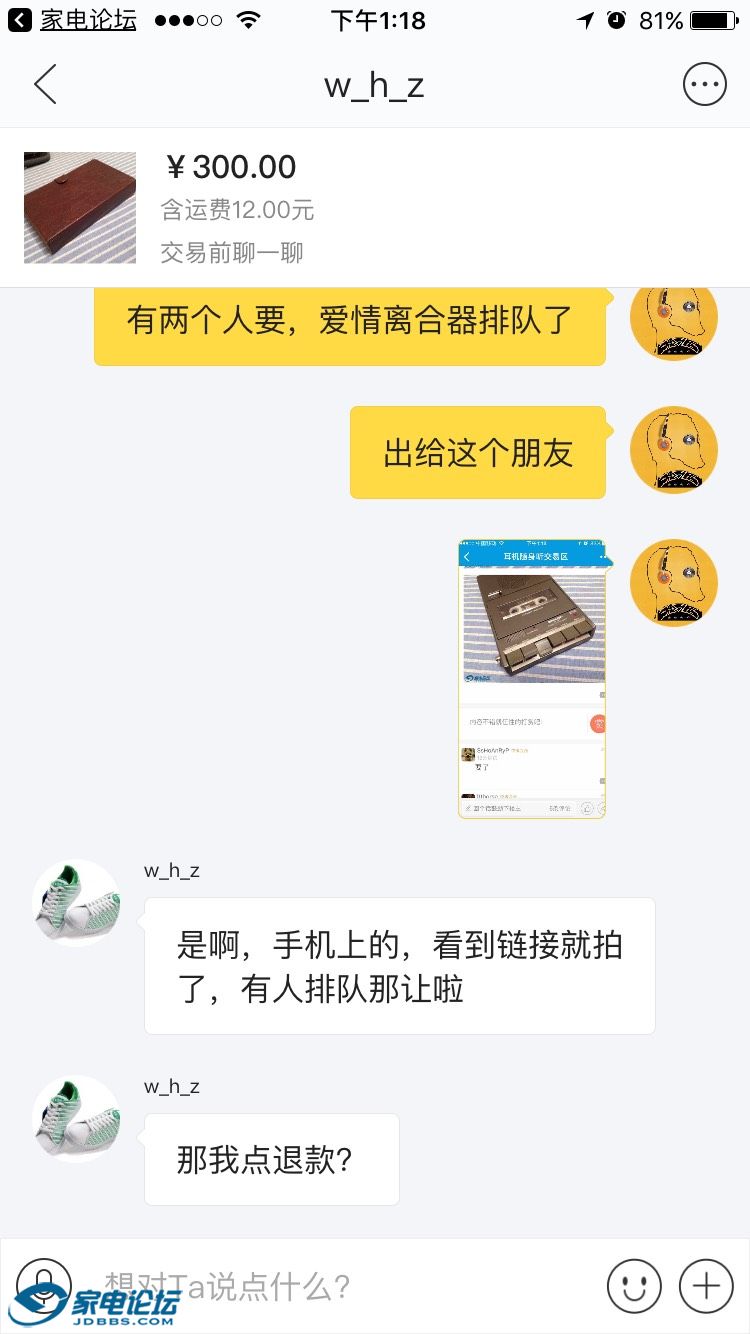Tap the 那我点退款 message bubble
Image resolution: width=750 pixels, height=1334 pixels.
coord(271,1158)
